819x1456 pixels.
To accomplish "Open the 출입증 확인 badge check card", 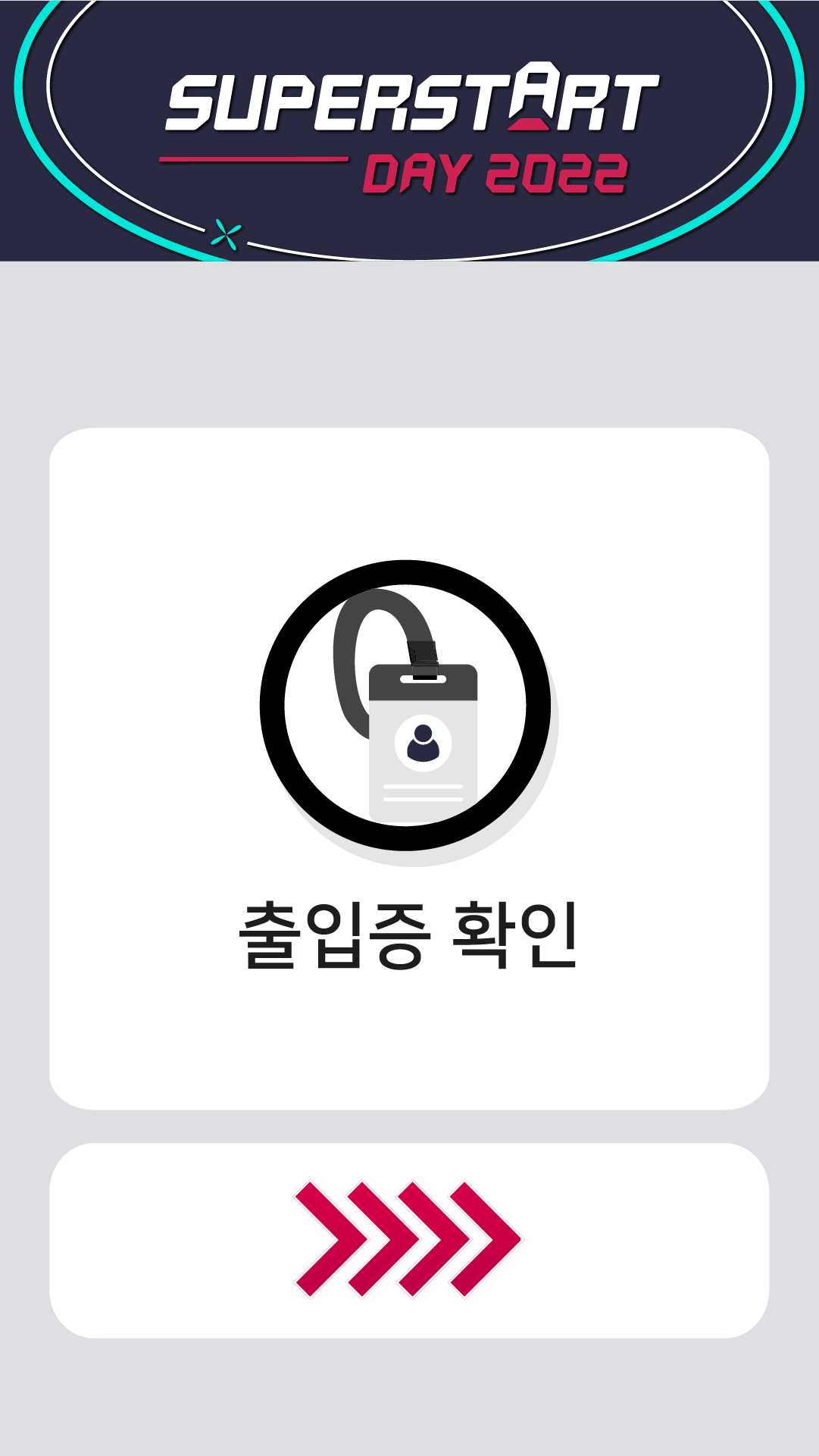I will pyautogui.click(x=409, y=768).
